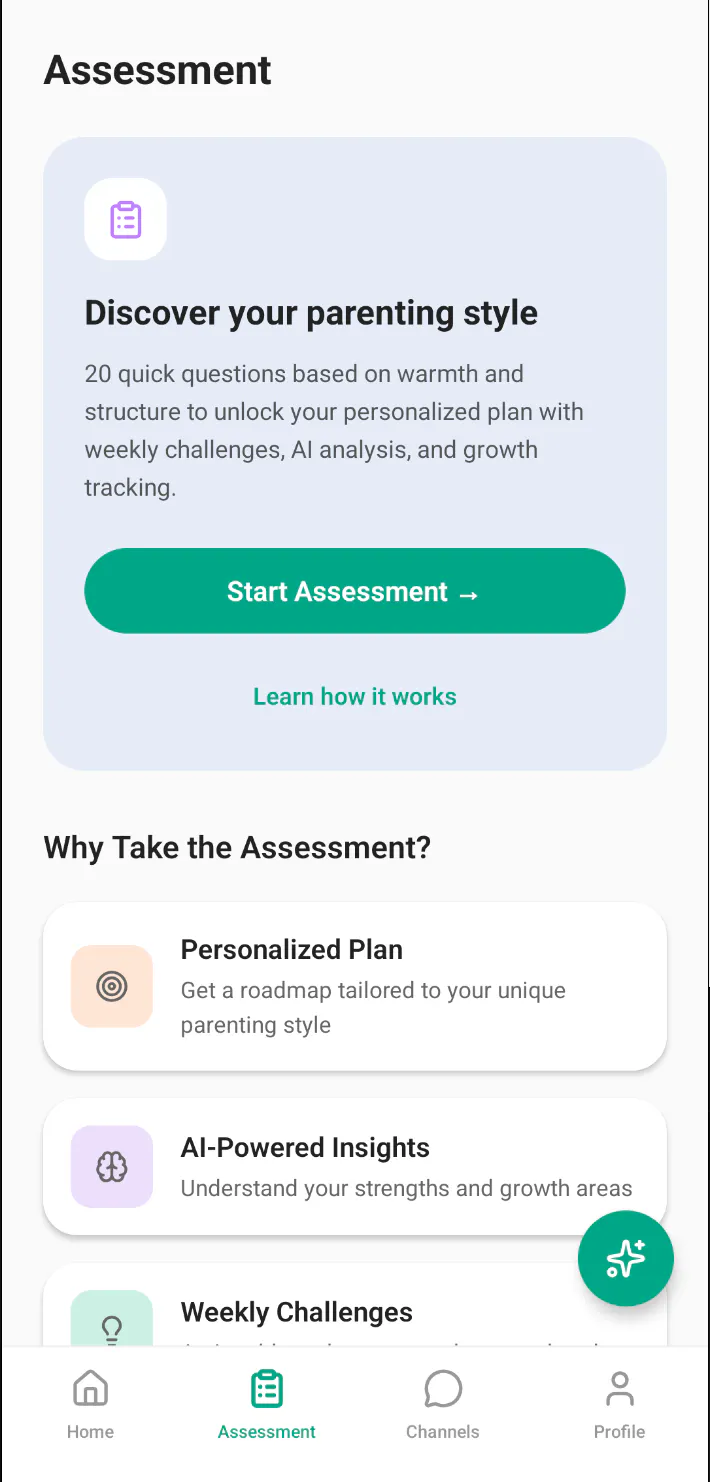Start the parenting style assessment
This screenshot has height=1482, width=710.
pyautogui.click(x=355, y=591)
